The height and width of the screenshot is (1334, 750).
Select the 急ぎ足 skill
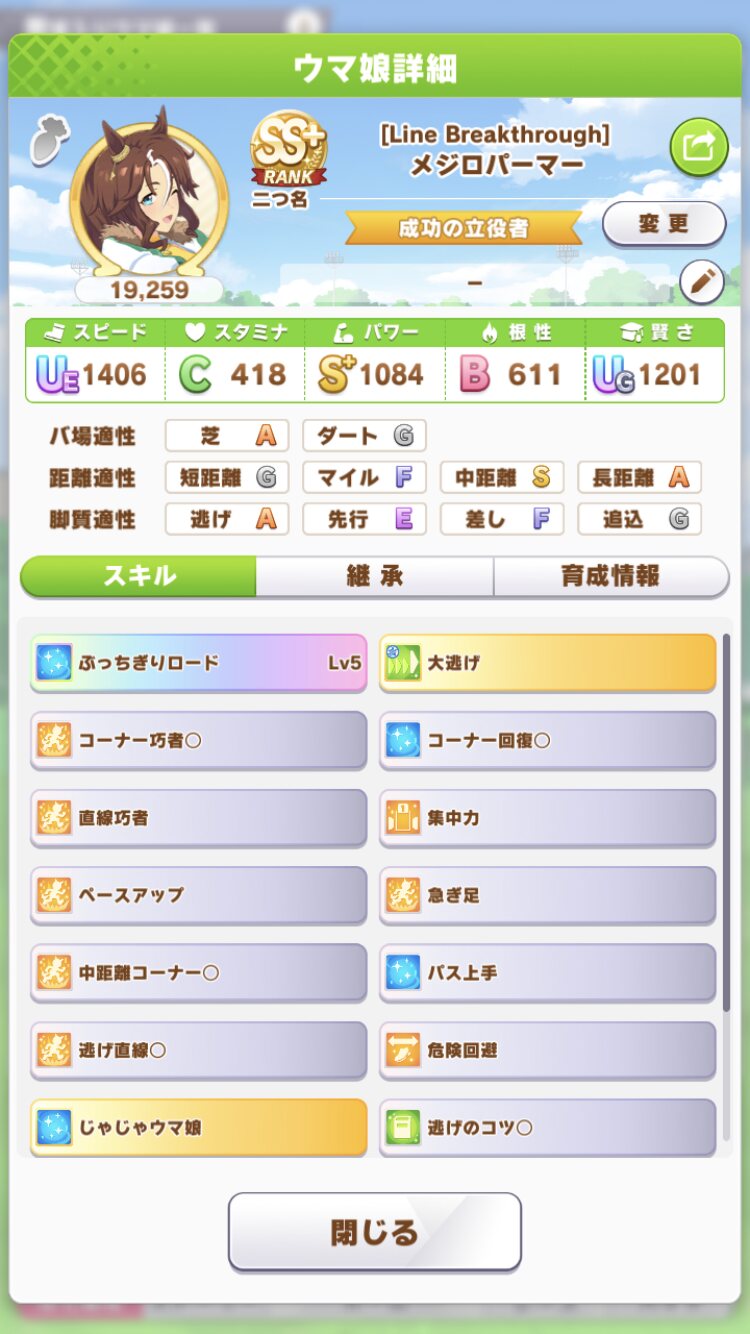547,894
